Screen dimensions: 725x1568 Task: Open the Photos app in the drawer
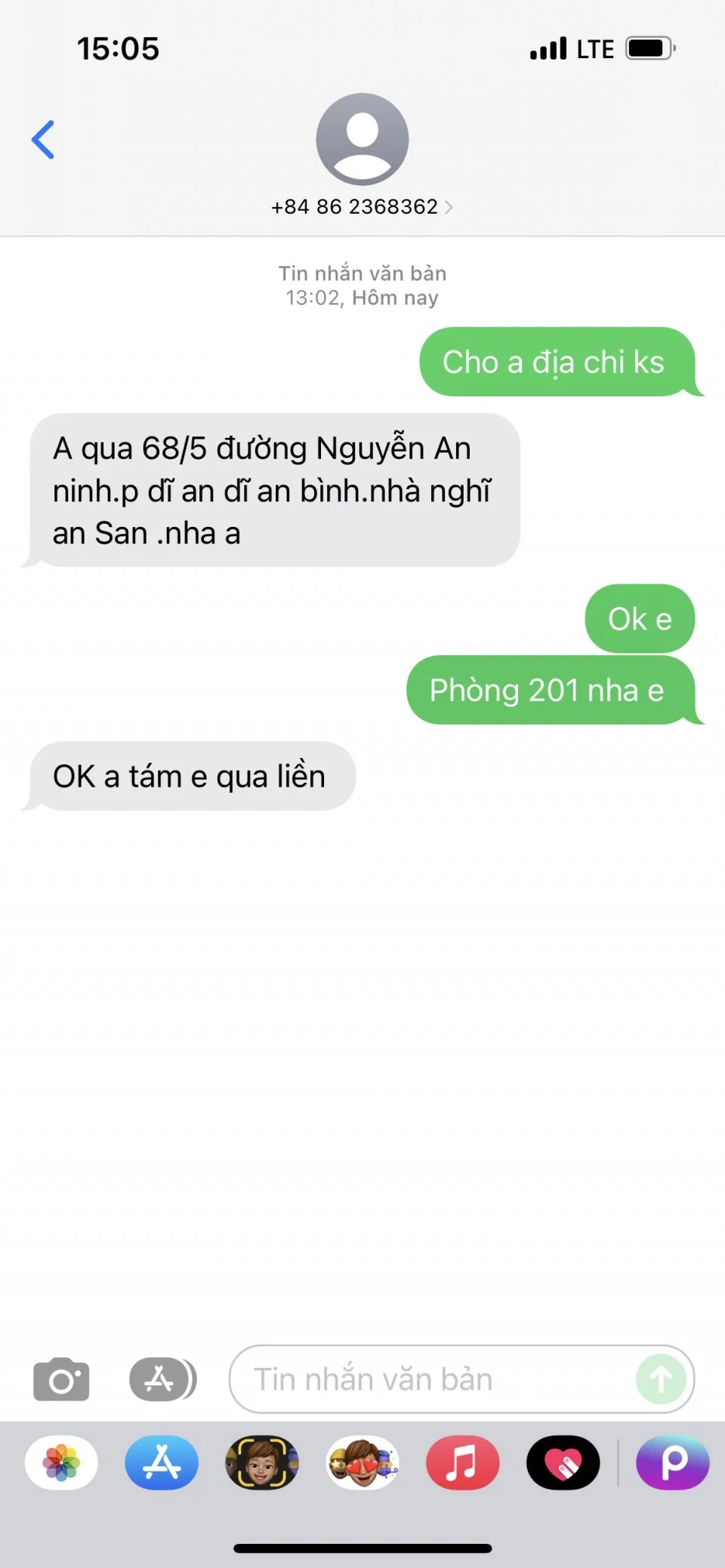point(61,1463)
